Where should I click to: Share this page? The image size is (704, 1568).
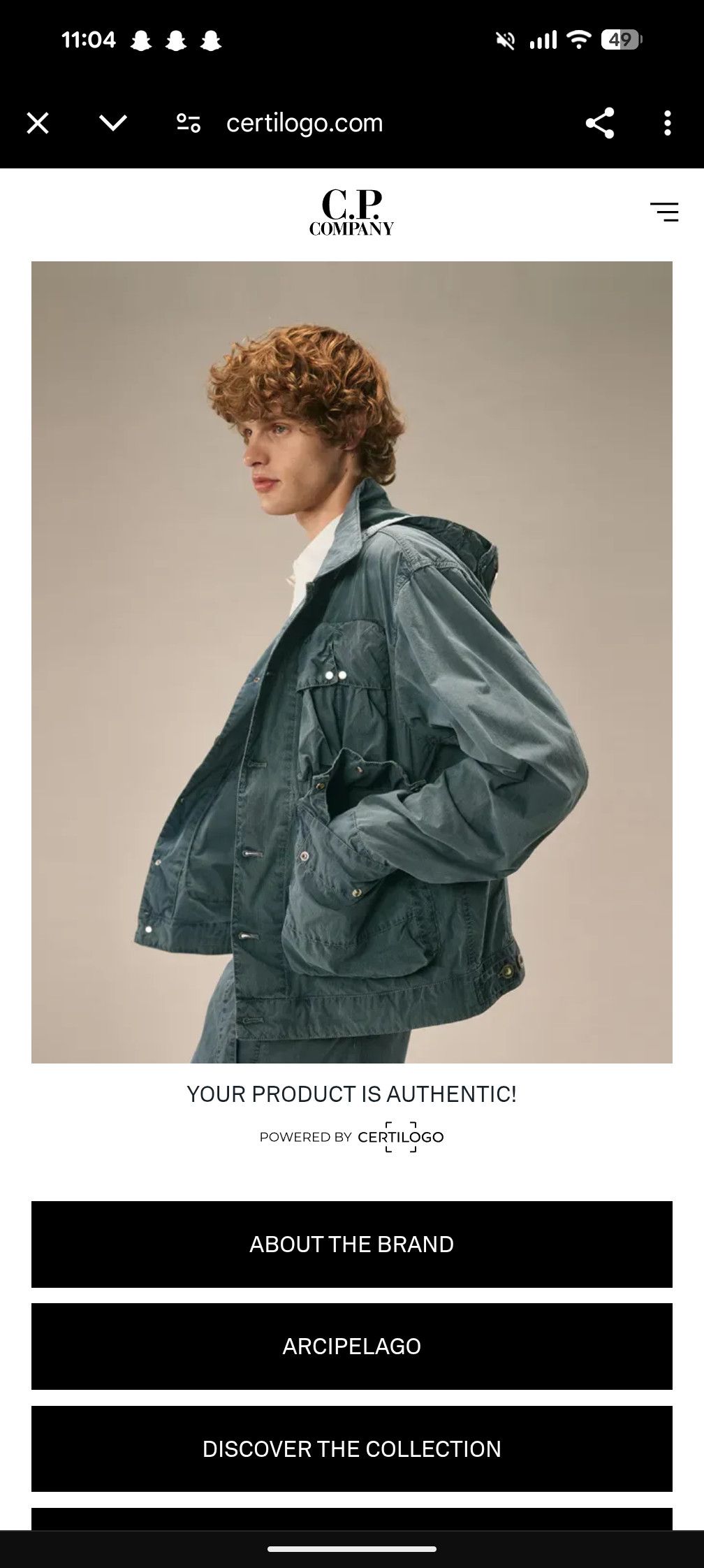pyautogui.click(x=599, y=123)
